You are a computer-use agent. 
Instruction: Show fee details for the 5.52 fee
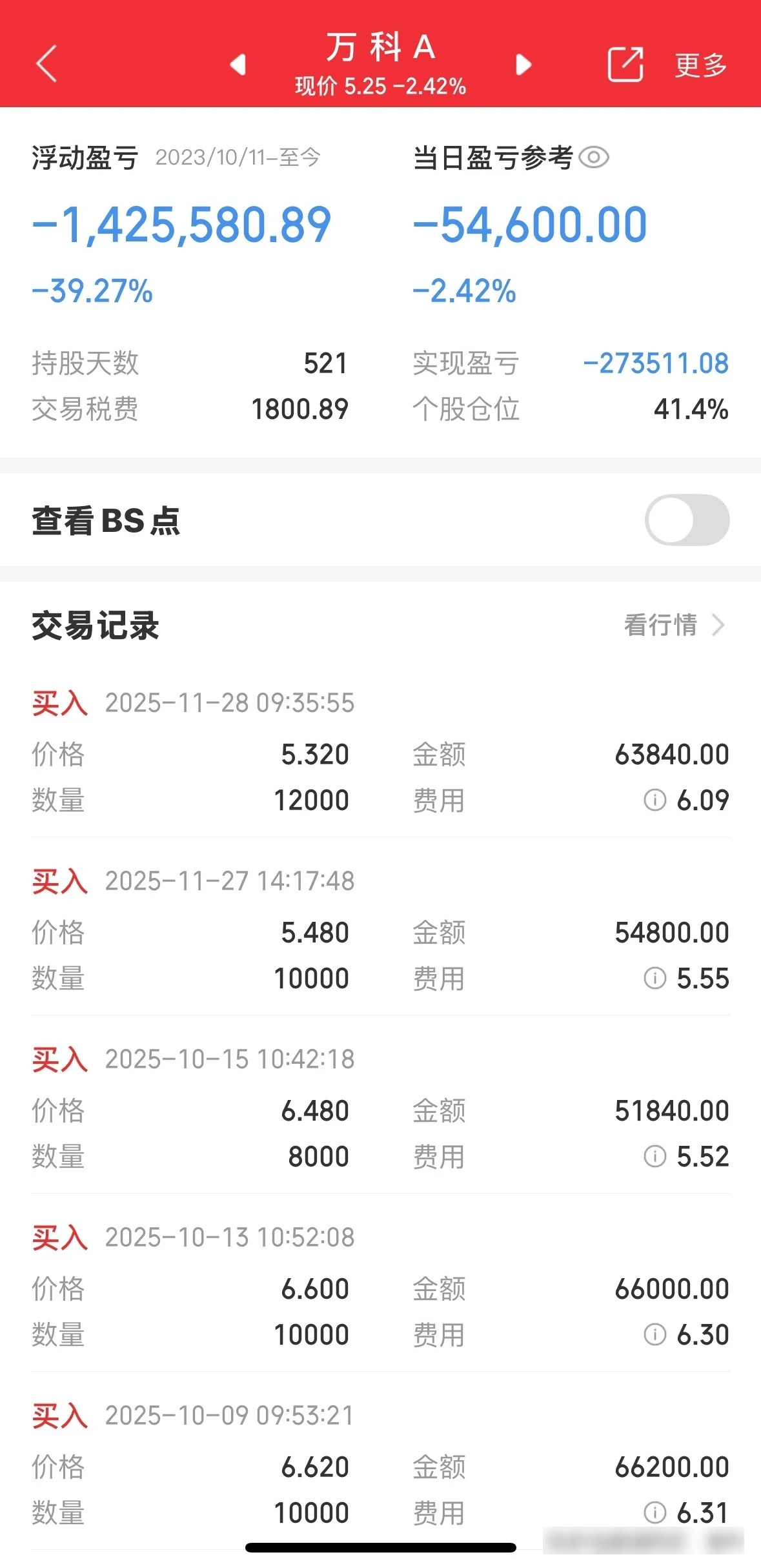click(654, 1156)
